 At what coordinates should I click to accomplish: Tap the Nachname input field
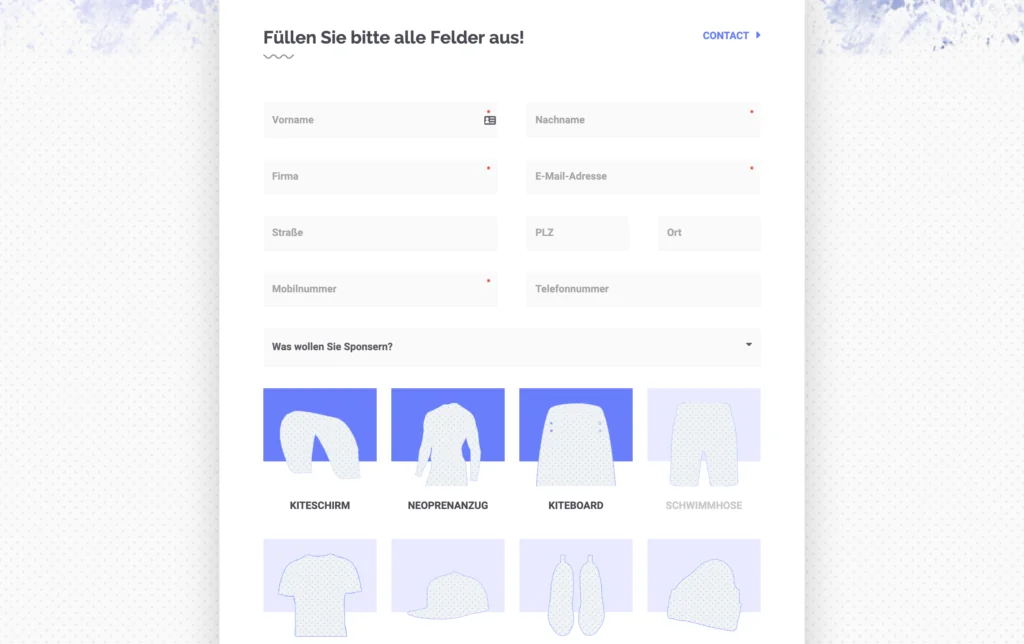[642, 120]
